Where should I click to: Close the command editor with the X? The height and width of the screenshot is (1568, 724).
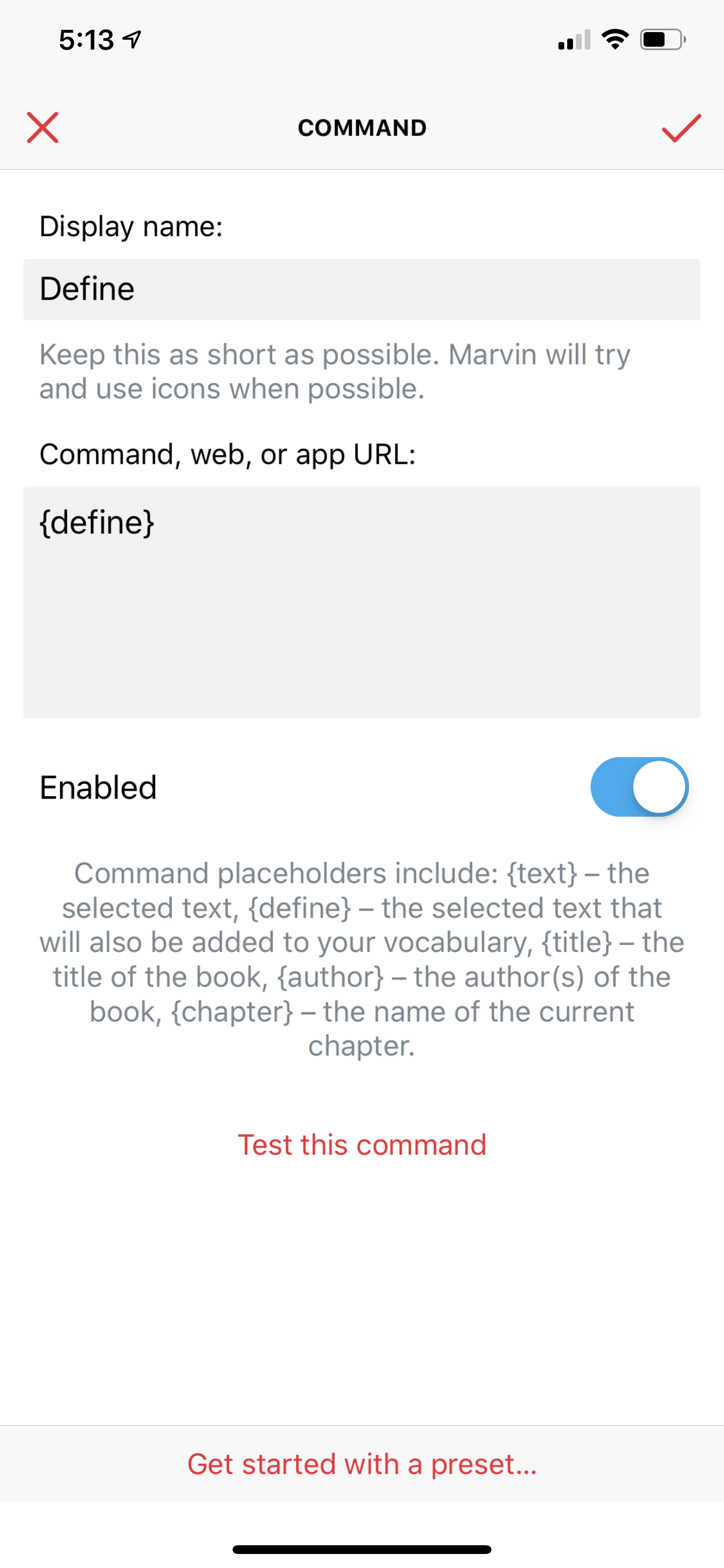(x=43, y=128)
